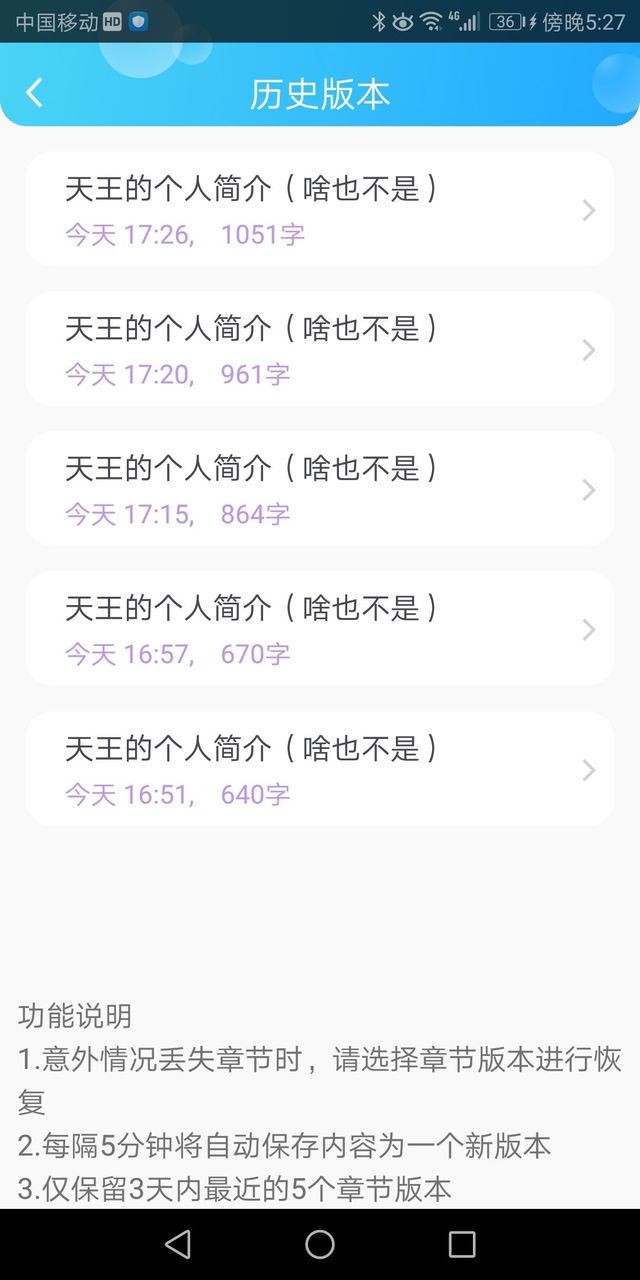Open the 17:26 version with 1051字
Screen dimensions: 640x1280
pos(320,209)
